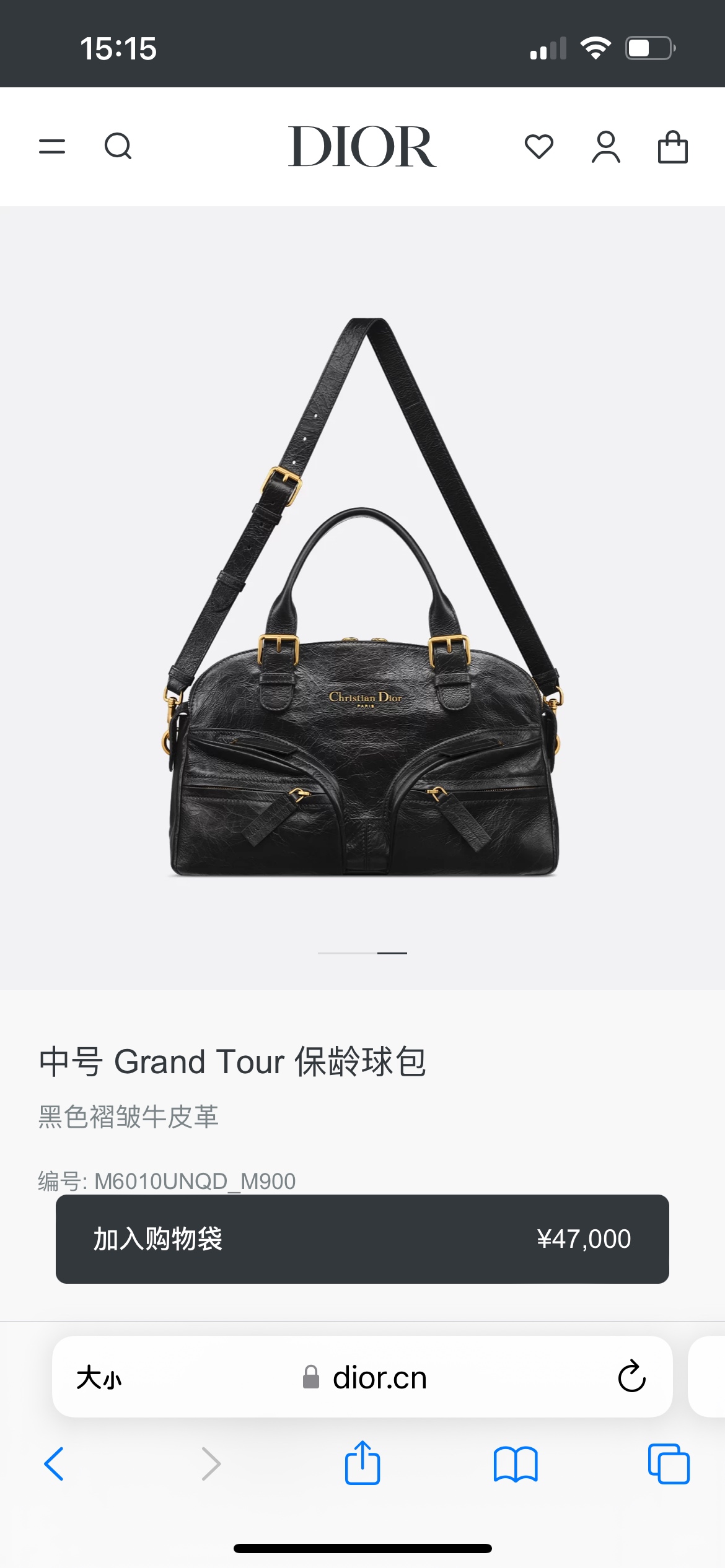
Task: Reload the dior.cn page
Action: click(631, 1377)
